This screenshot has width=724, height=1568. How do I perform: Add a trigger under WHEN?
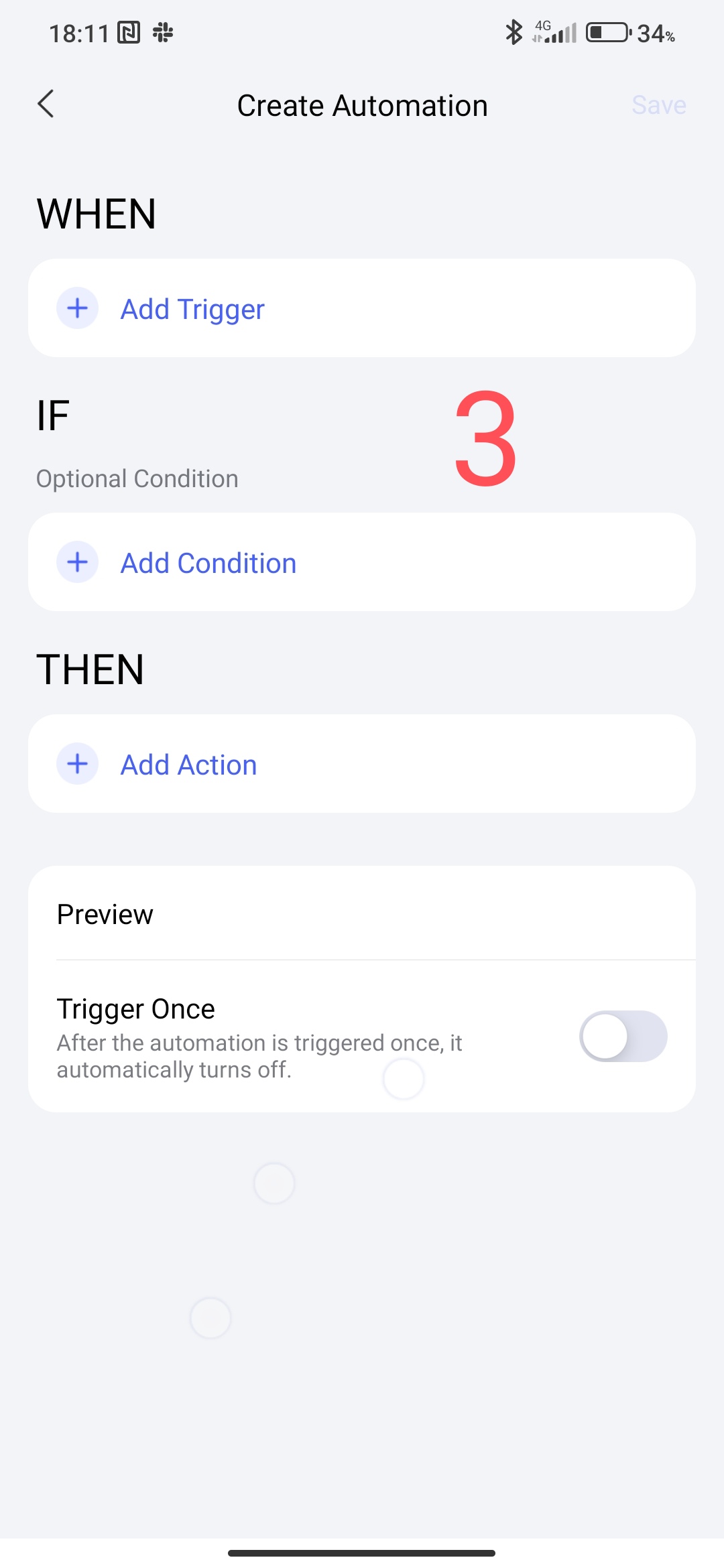tap(192, 309)
